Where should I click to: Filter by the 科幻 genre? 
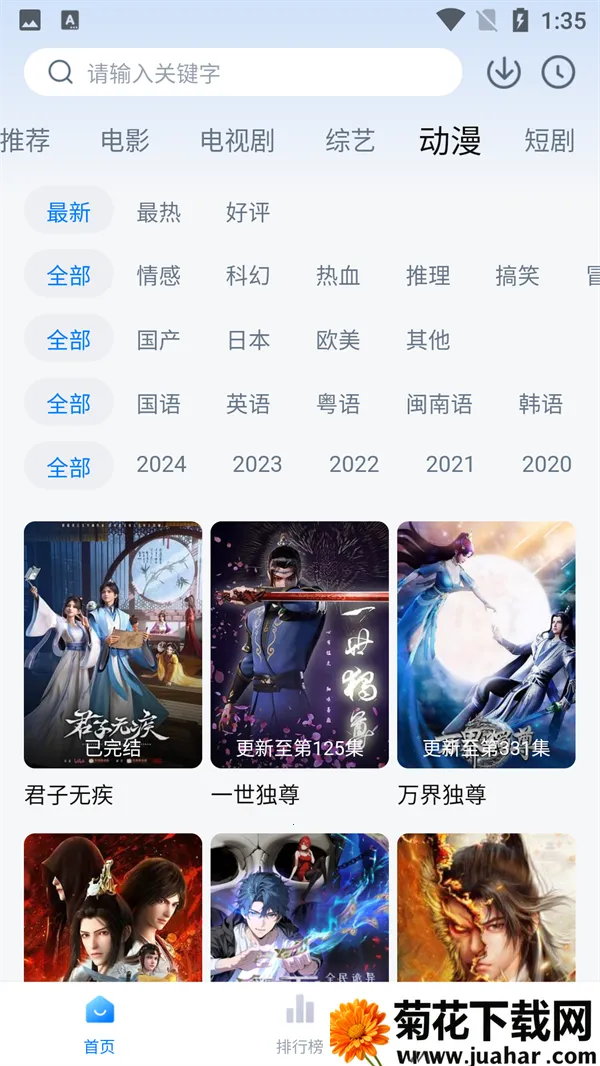point(248,276)
